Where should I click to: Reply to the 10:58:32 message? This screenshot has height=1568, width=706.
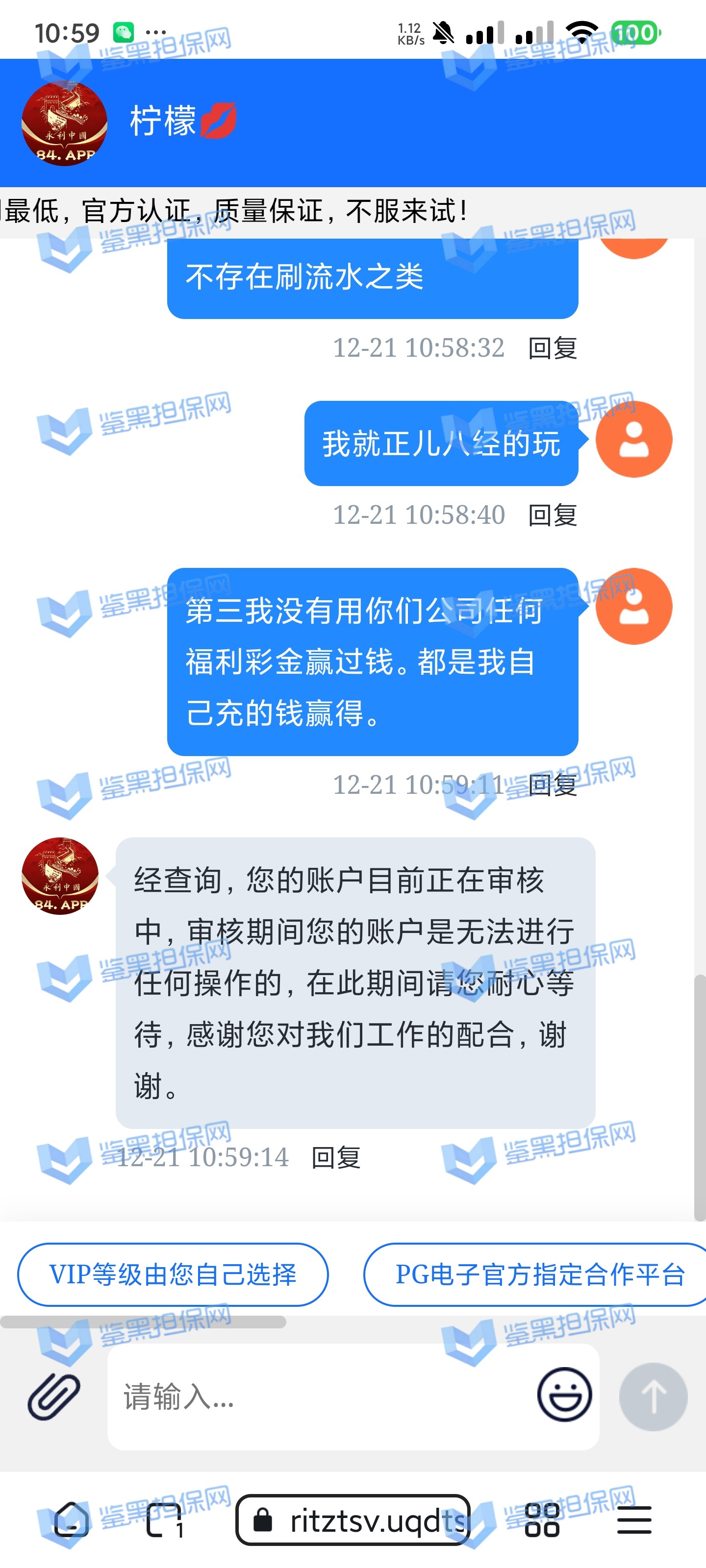tap(552, 348)
